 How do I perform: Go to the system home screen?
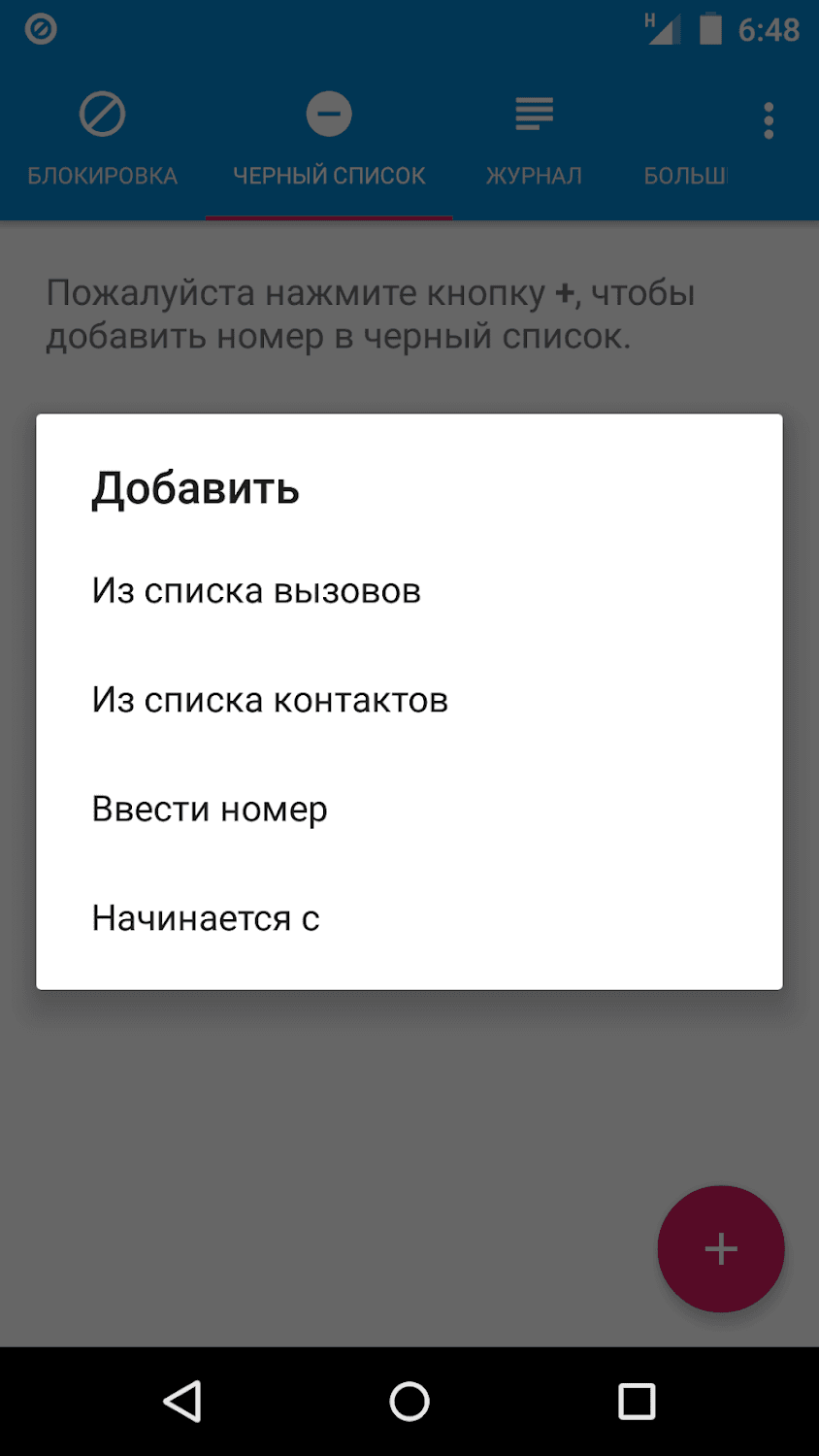(x=409, y=1402)
